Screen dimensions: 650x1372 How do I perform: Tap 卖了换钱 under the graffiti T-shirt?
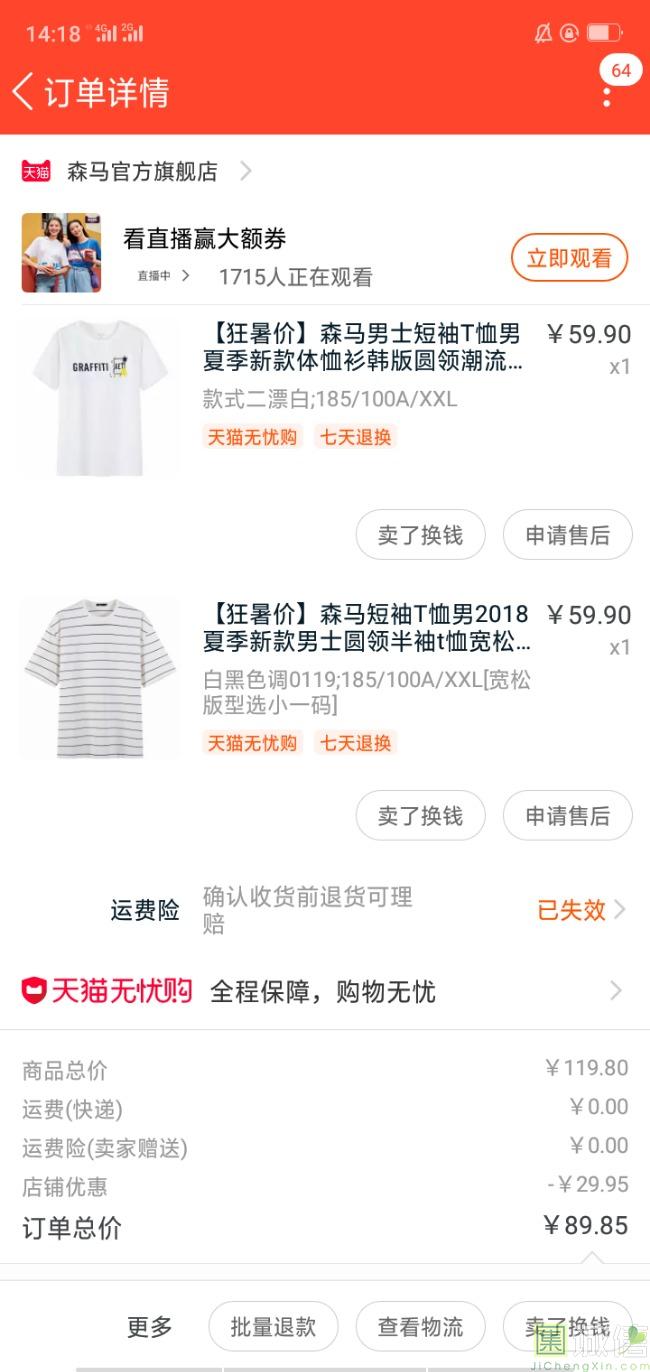[x=420, y=535]
